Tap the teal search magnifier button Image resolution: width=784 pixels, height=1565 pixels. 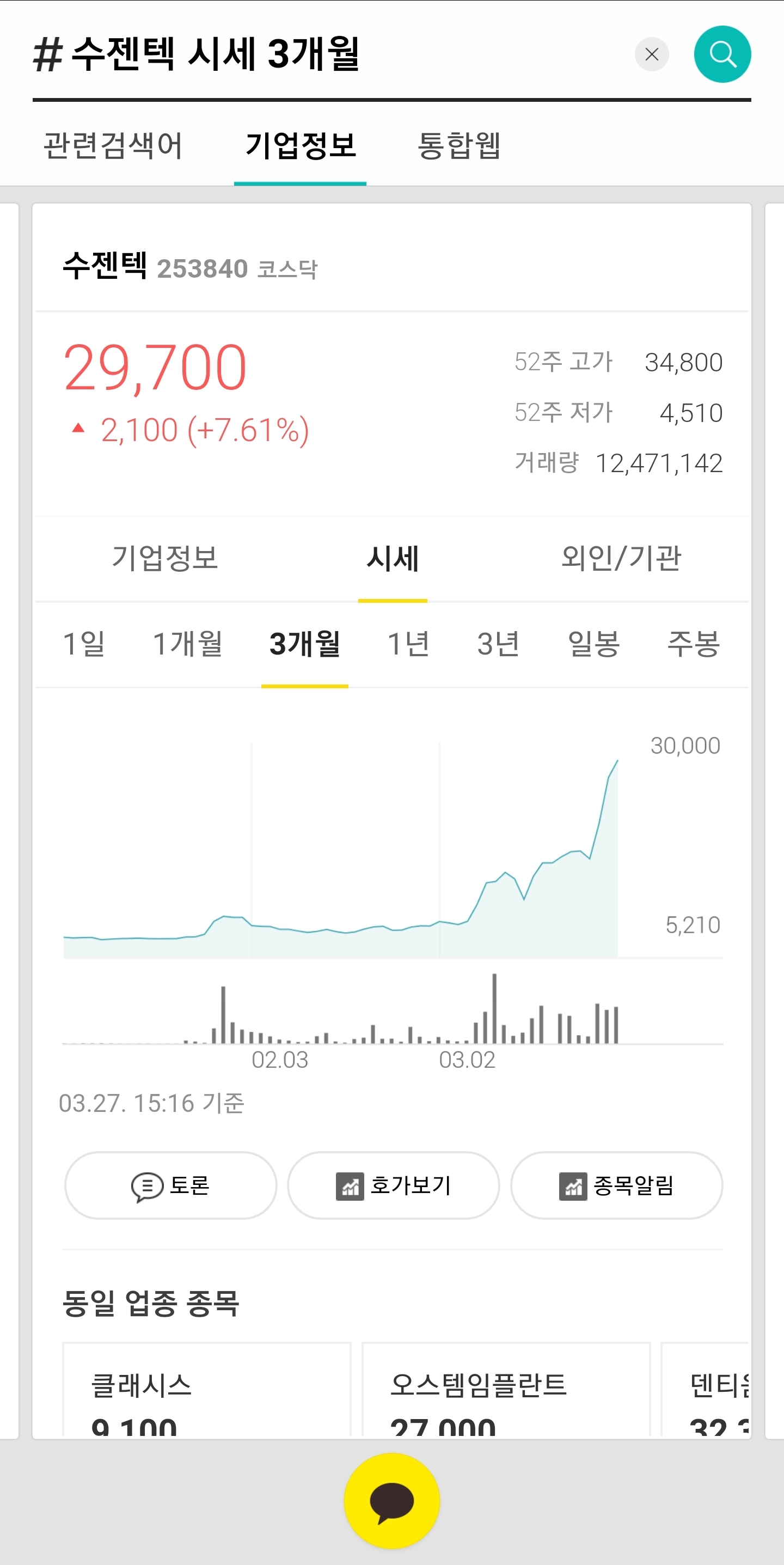722,54
